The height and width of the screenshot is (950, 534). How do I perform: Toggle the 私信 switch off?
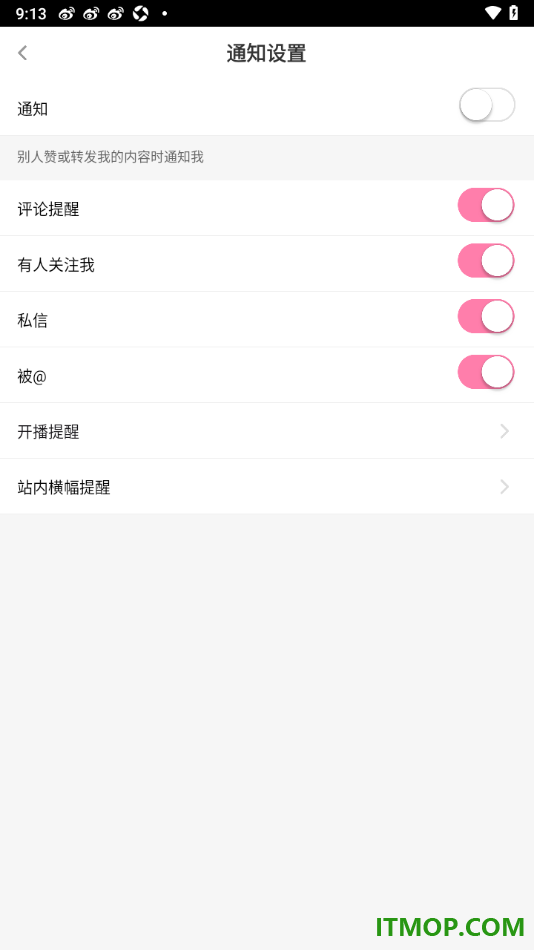click(486, 317)
